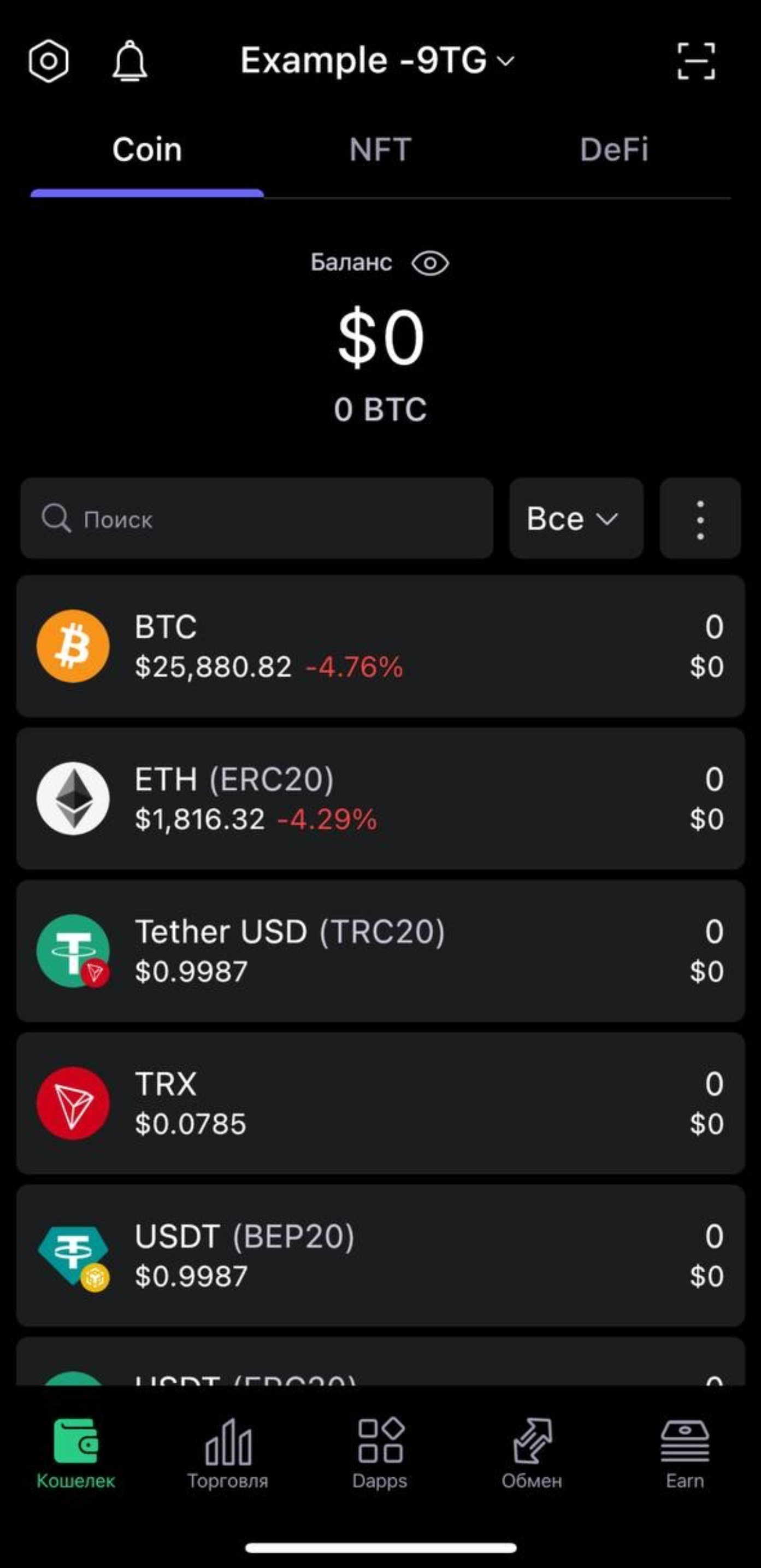Switch to the NFT tab
Viewport: 761px width, 1568px height.
tap(380, 150)
